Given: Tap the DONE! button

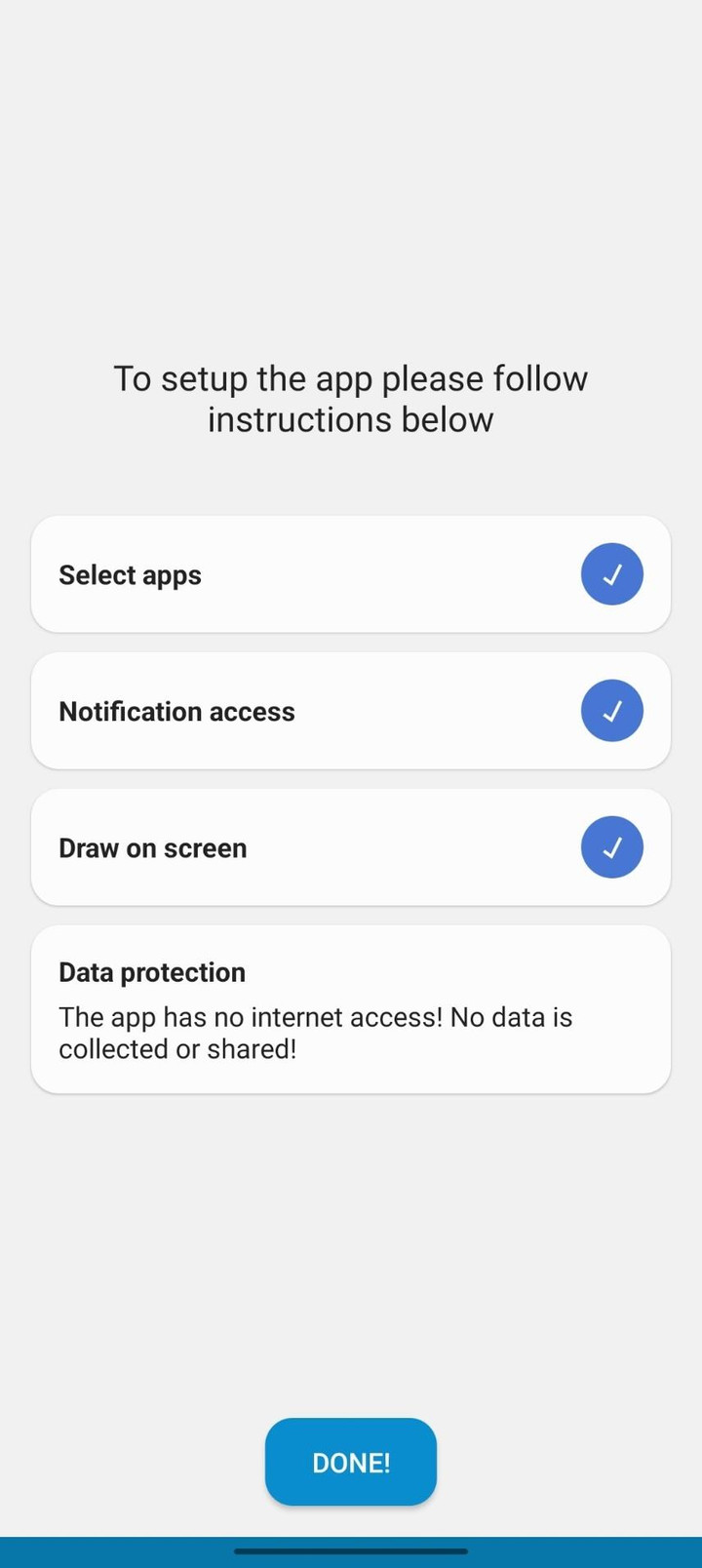Looking at the screenshot, I should pyautogui.click(x=351, y=1462).
